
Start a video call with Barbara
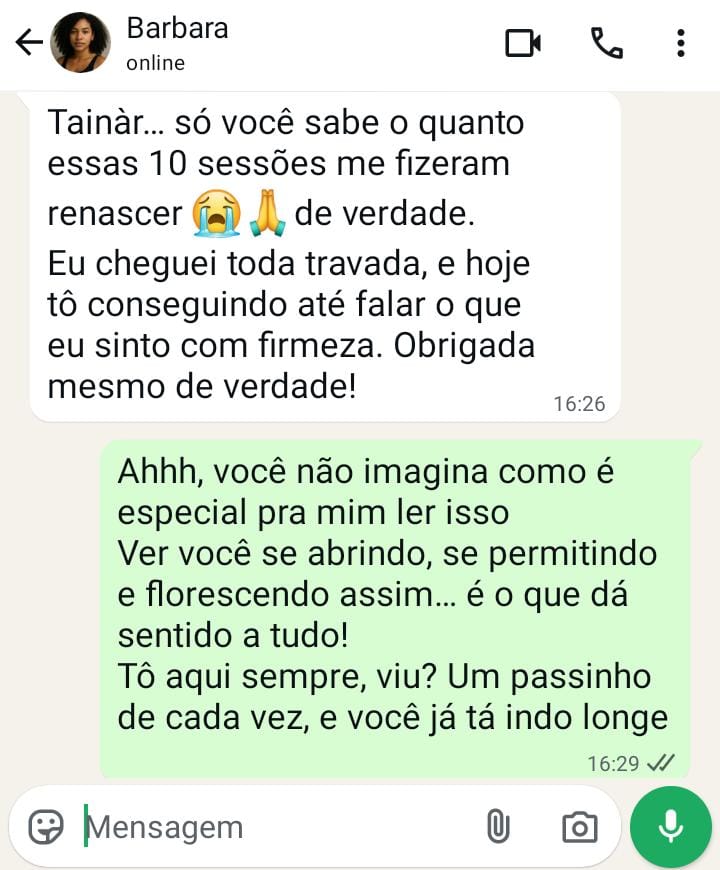click(x=522, y=43)
